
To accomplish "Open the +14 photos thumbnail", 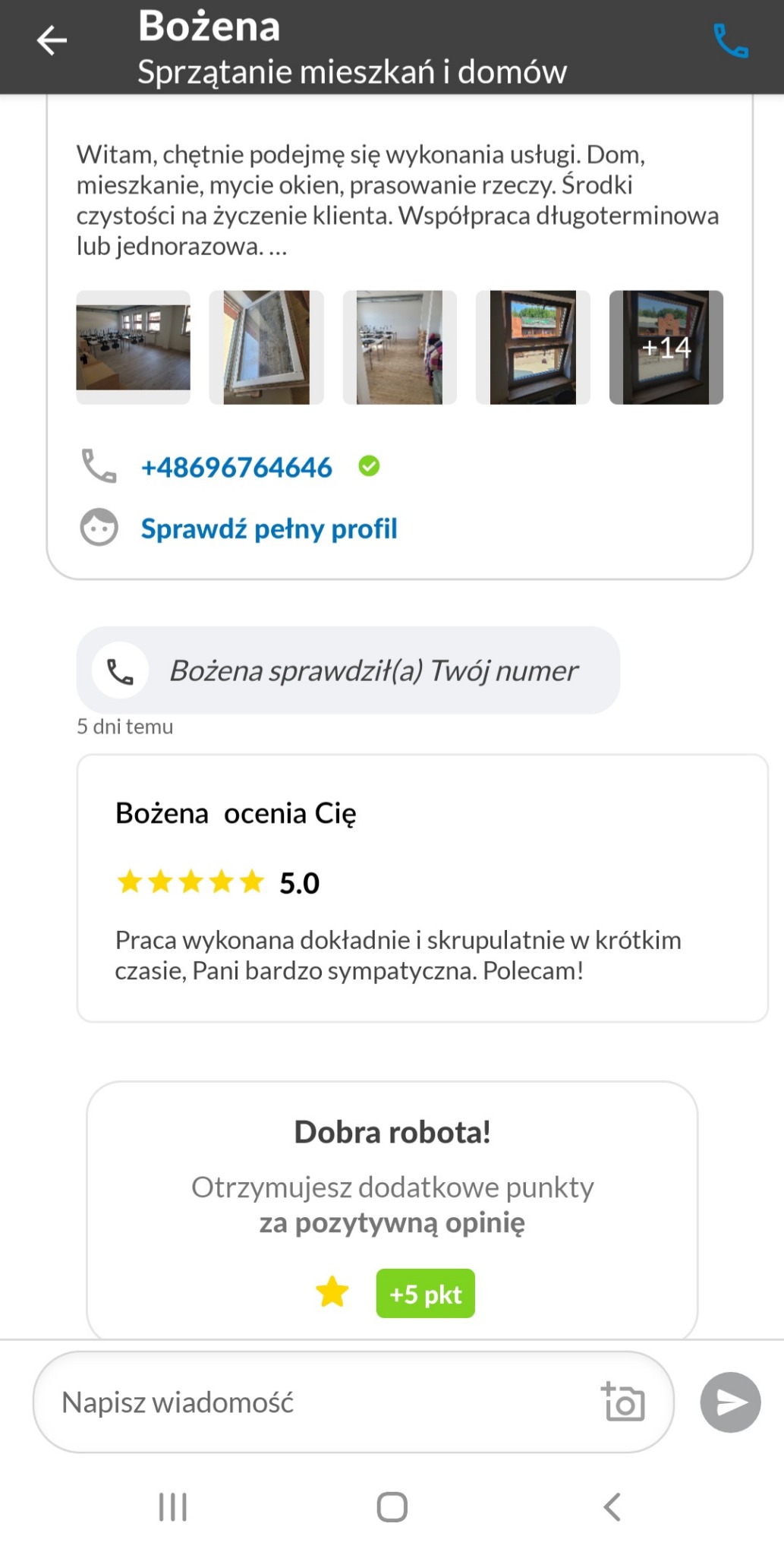I will pyautogui.click(x=666, y=346).
